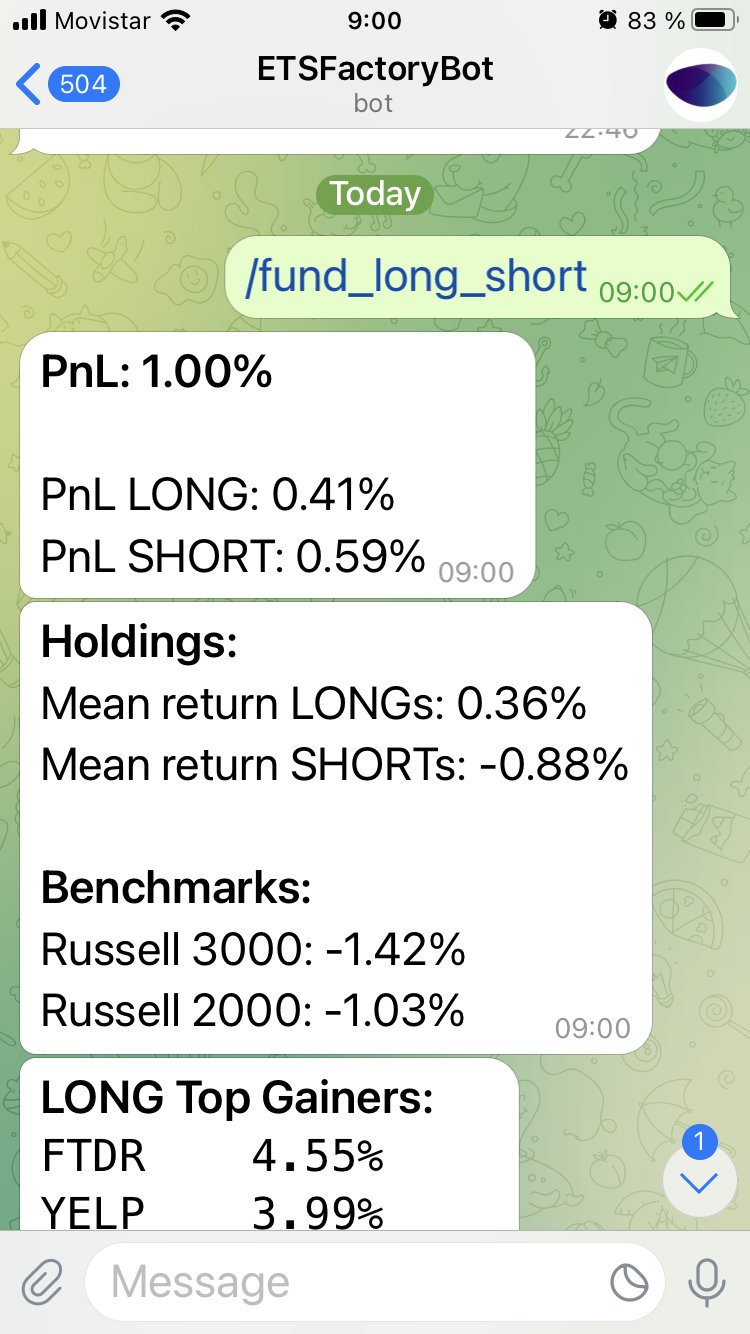Open ETSFactoryBot profile picture

(700, 85)
